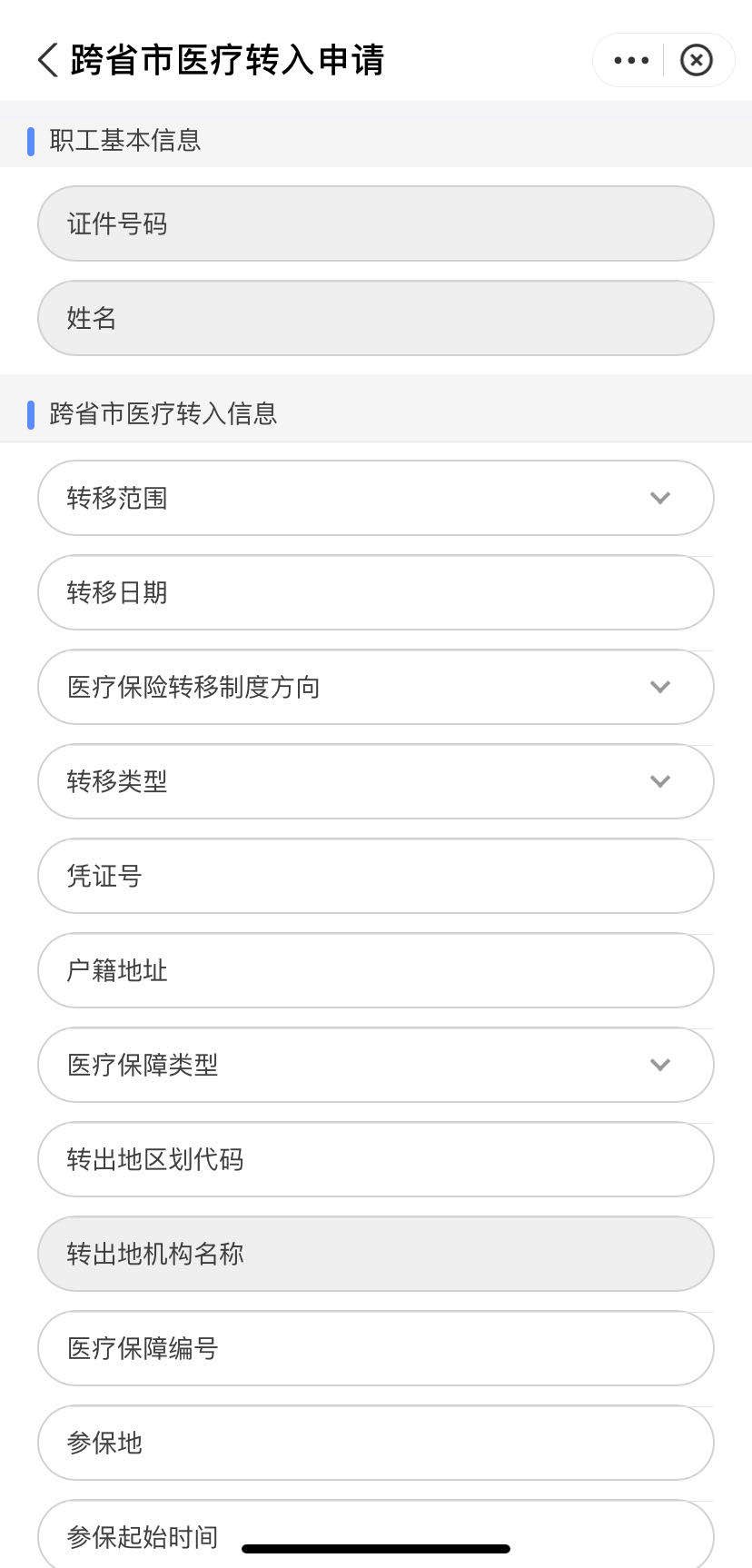The width and height of the screenshot is (752, 1568).
Task: Go back from the 跨省市医疗转入申请 page
Action: click(x=47, y=60)
